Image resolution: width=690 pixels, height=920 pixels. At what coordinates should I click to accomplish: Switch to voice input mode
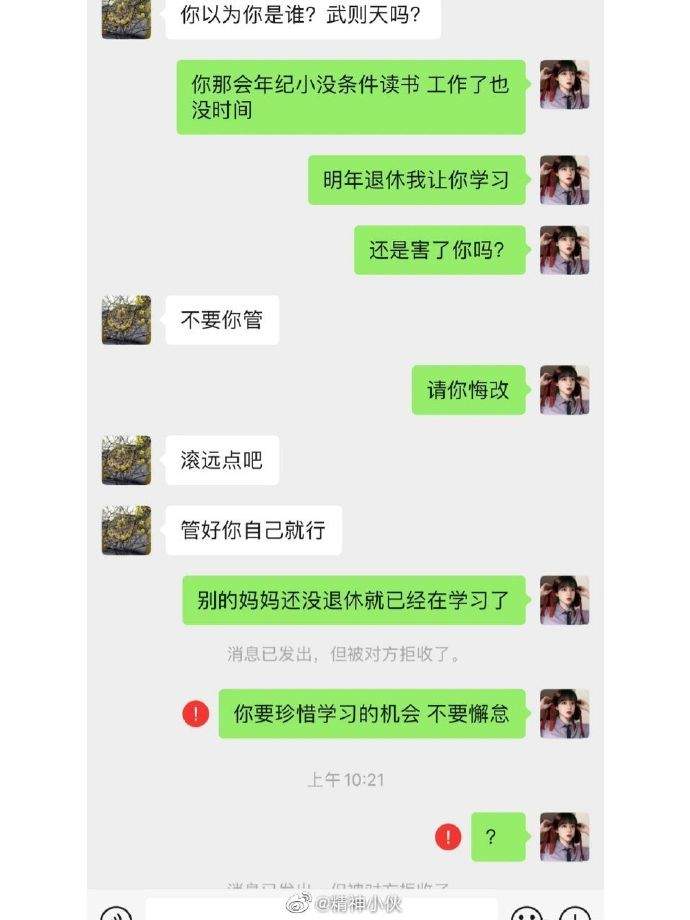coord(116,912)
